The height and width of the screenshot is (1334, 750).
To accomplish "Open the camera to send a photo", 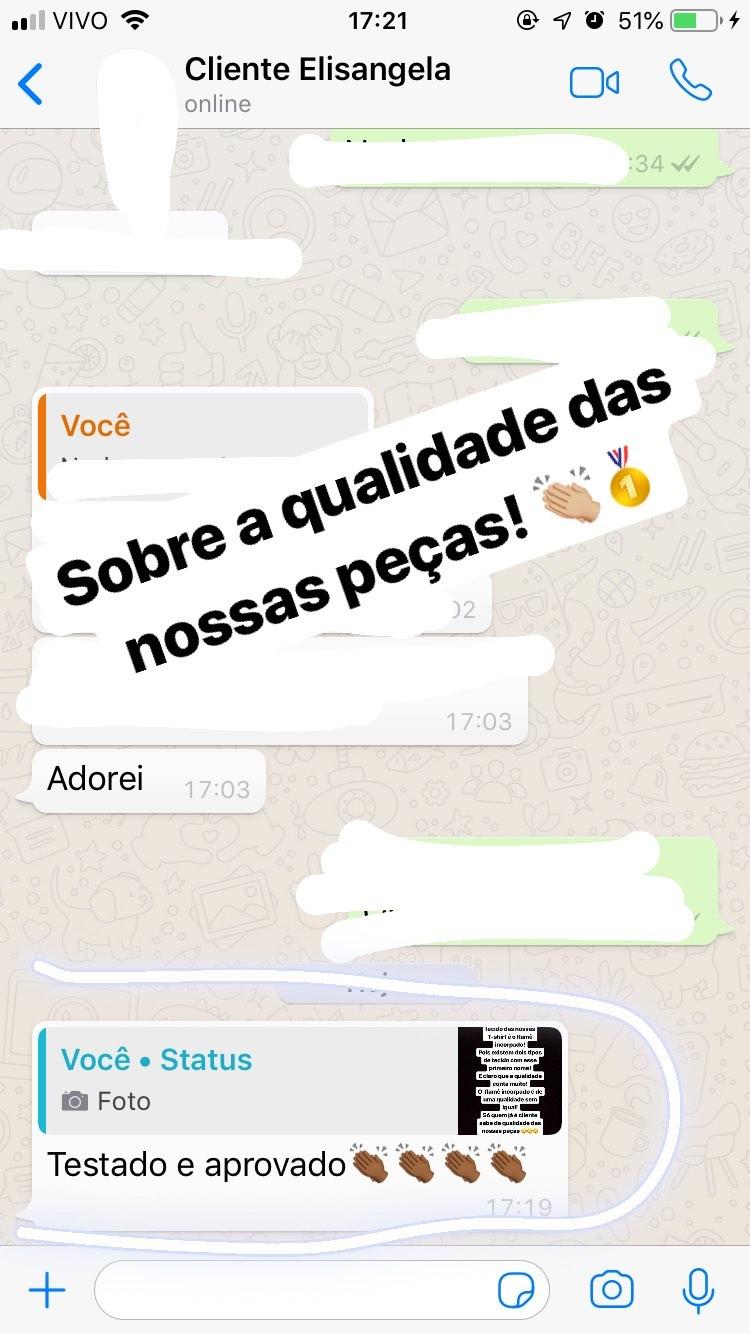I will (611, 1291).
